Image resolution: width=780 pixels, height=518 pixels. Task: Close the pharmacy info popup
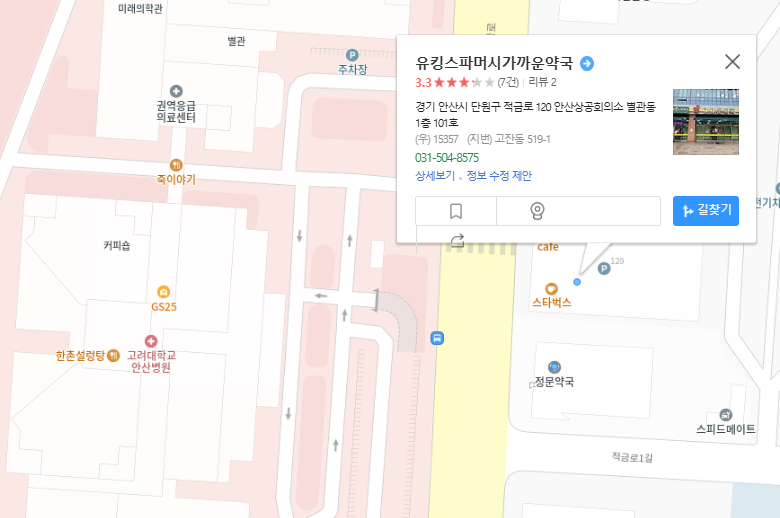click(732, 62)
